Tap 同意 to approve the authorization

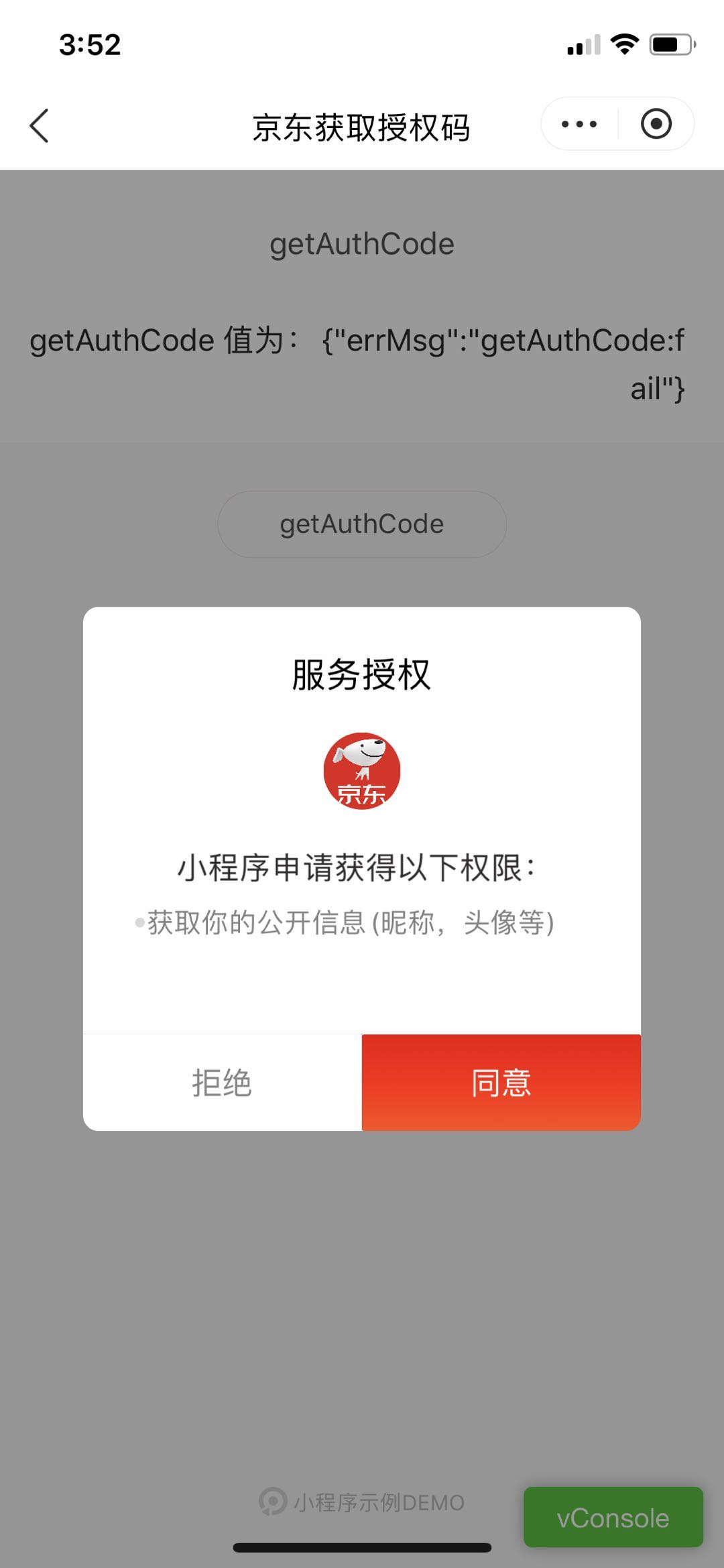click(501, 1081)
